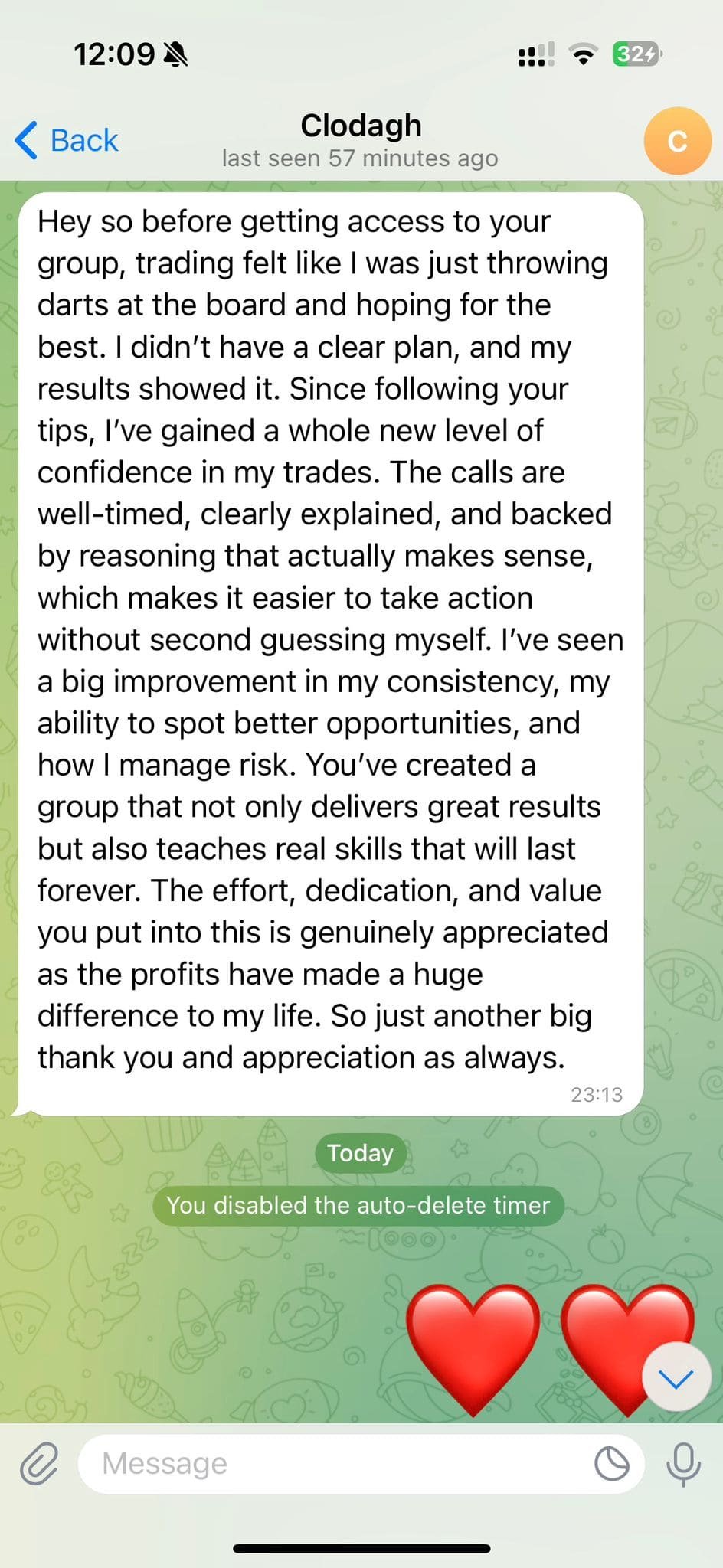Open Clodagh's chat info header
The height and width of the screenshot is (1568, 723).
point(360,140)
